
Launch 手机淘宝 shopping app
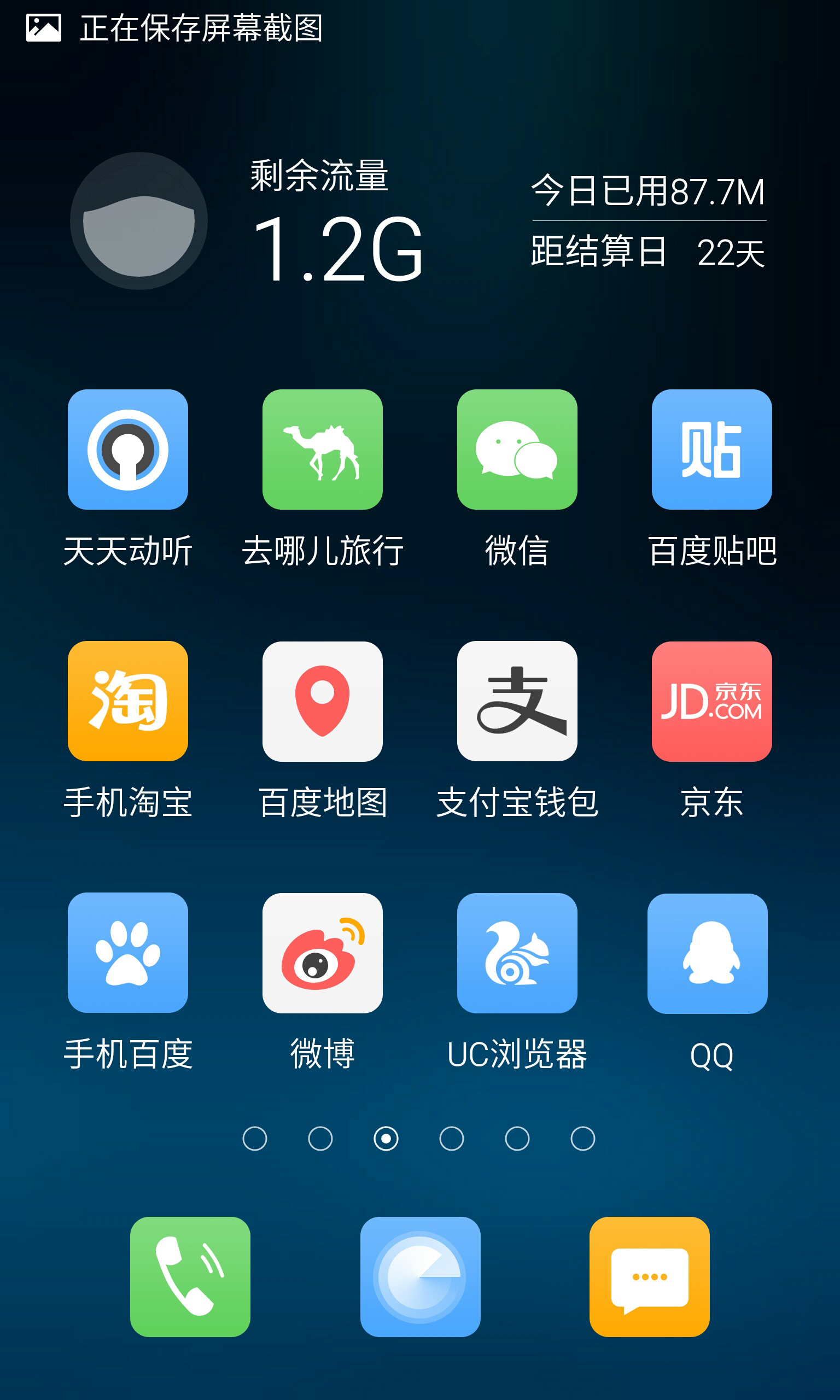point(127,701)
